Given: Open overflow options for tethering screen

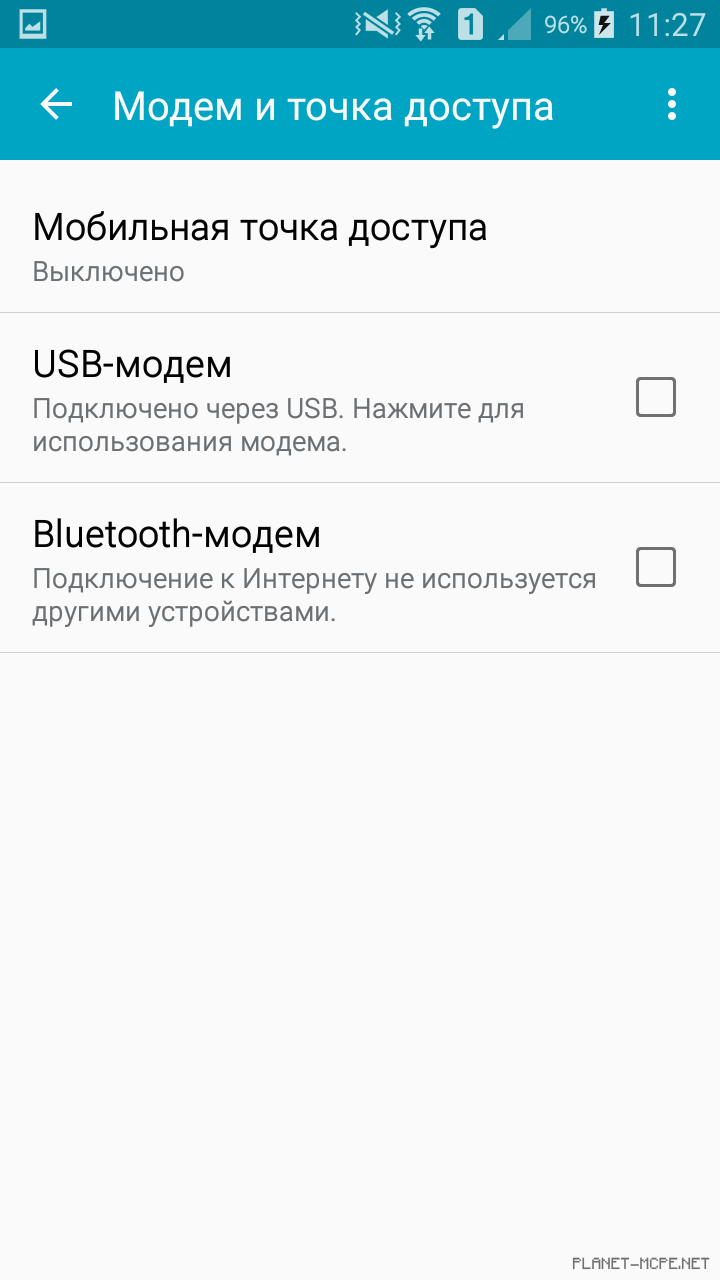Looking at the screenshot, I should [672, 104].
